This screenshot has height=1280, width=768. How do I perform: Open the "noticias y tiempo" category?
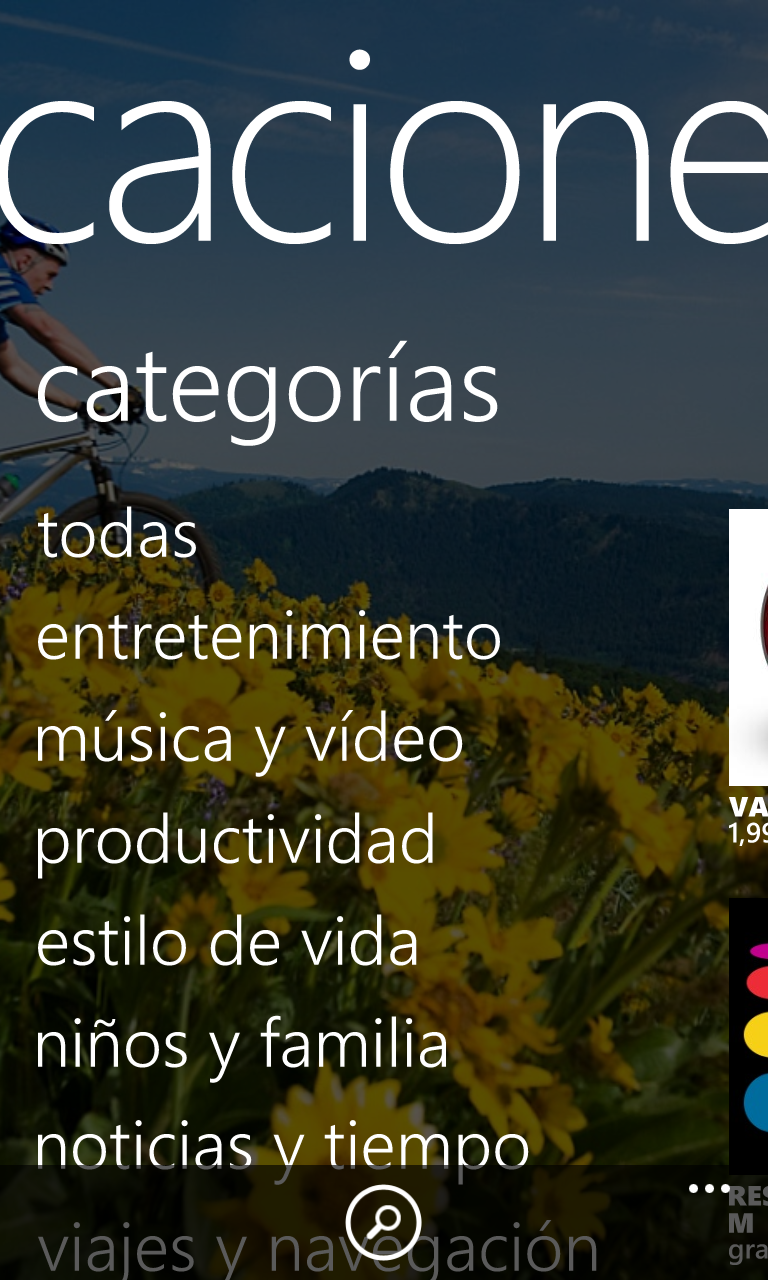(283, 1149)
